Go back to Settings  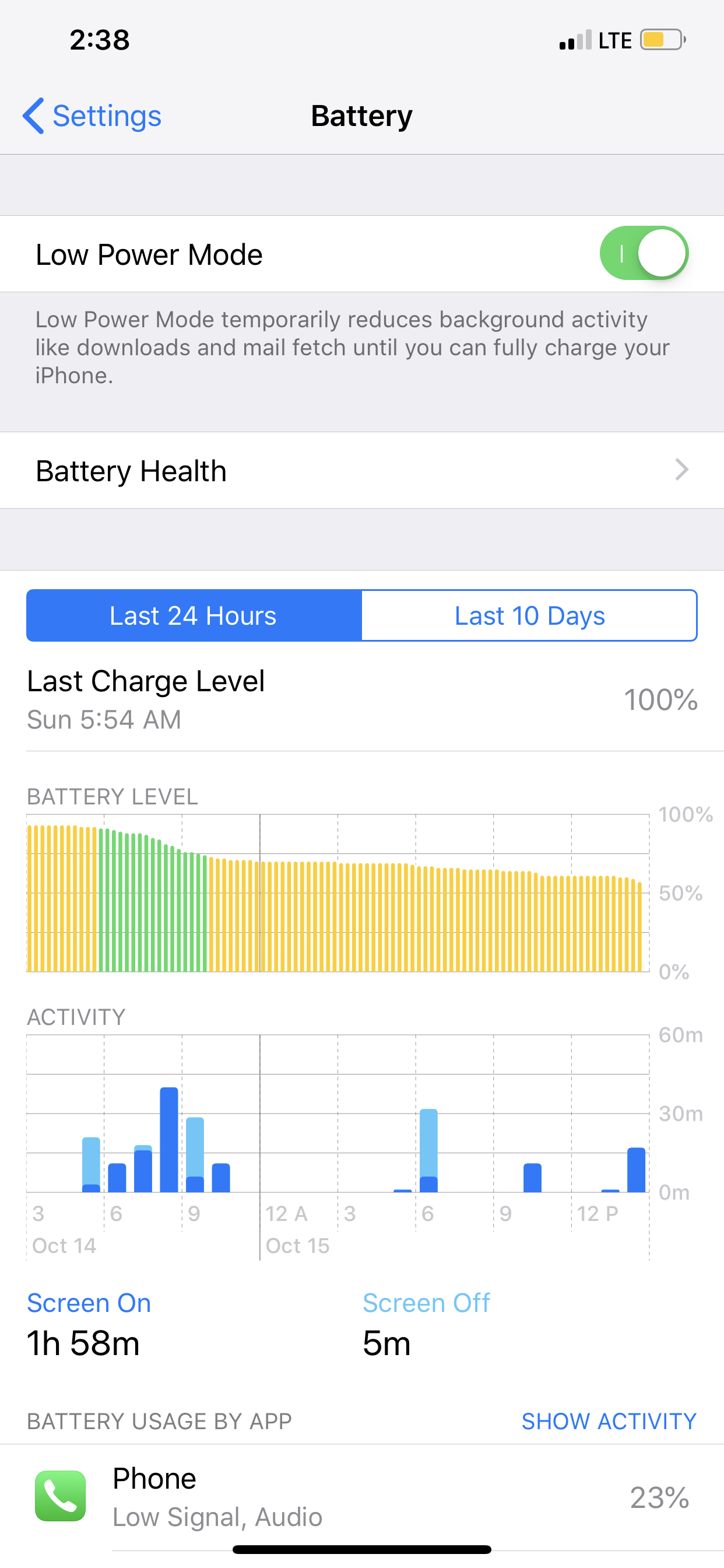[92, 116]
